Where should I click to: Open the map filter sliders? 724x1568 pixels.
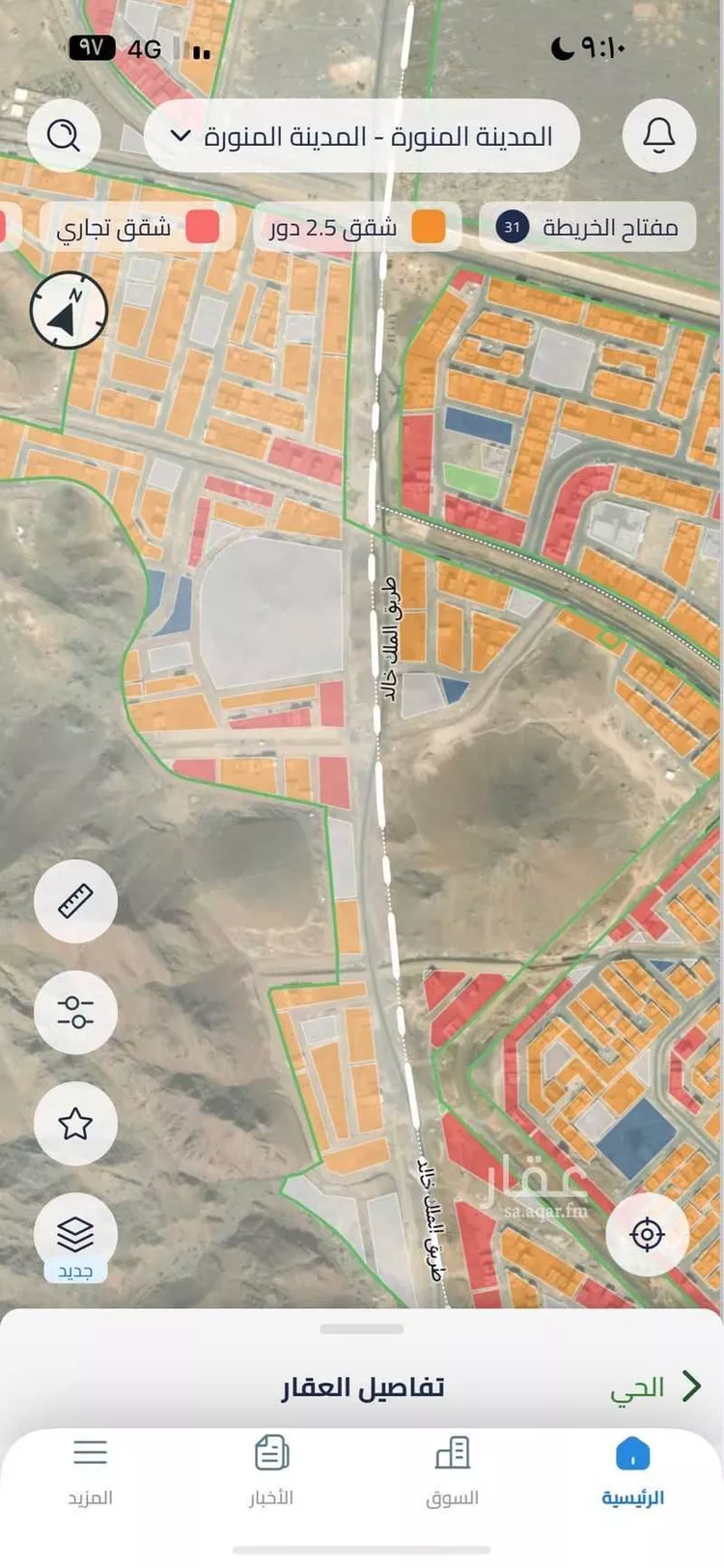click(x=75, y=1012)
